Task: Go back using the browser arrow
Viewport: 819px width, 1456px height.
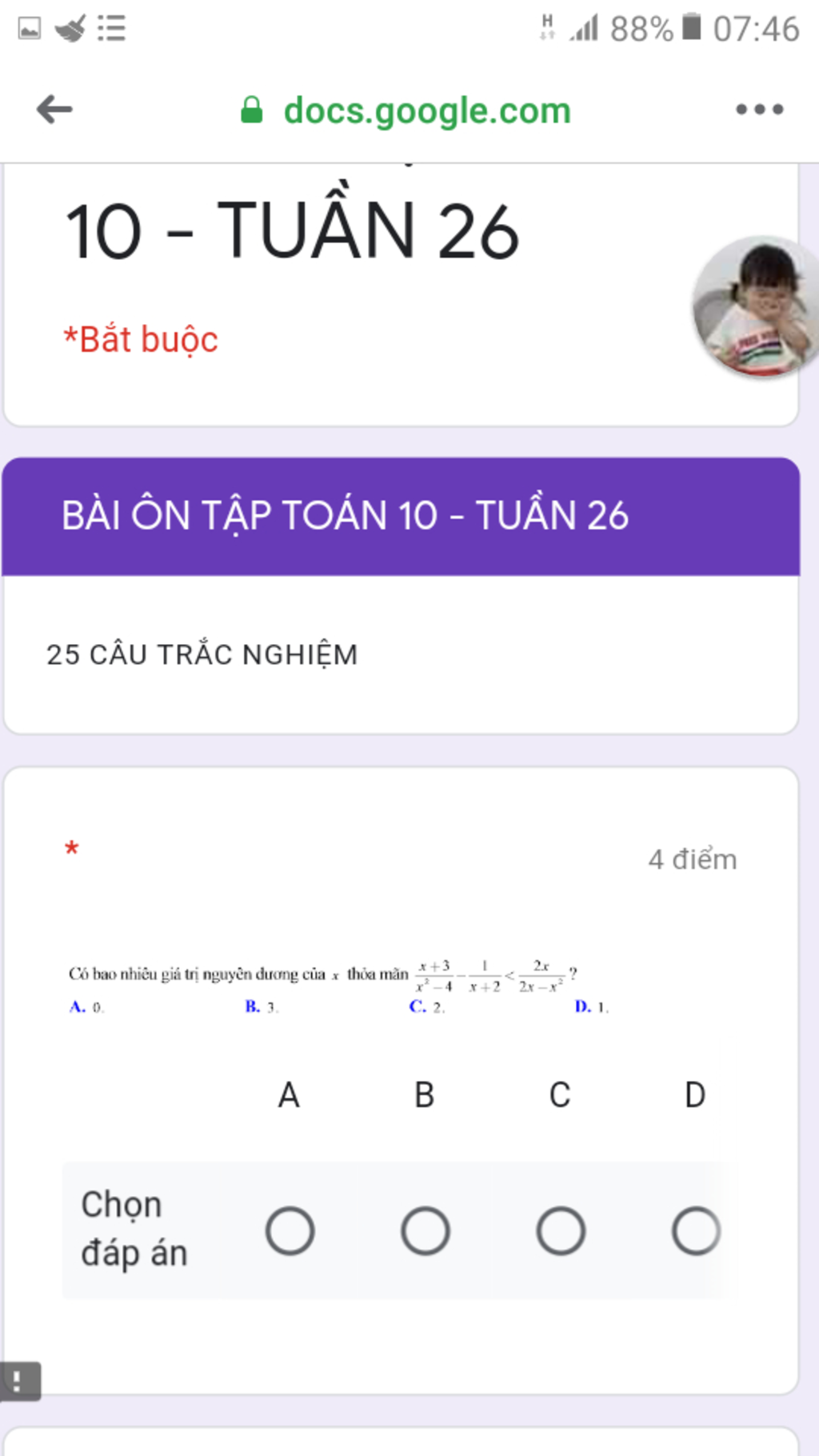Action: (54, 110)
